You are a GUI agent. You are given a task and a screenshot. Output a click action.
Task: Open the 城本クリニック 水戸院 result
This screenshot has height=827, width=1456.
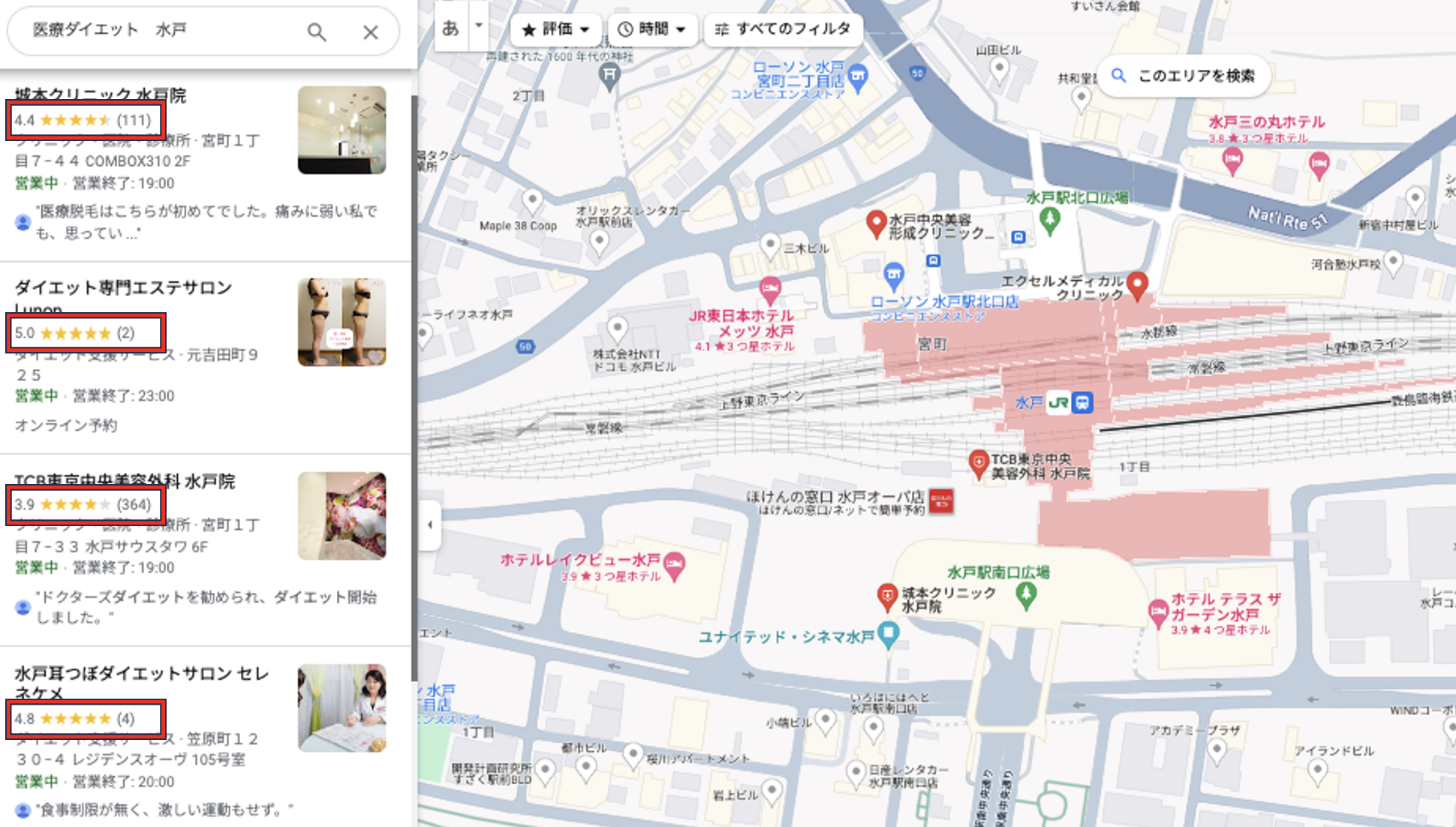[101, 95]
